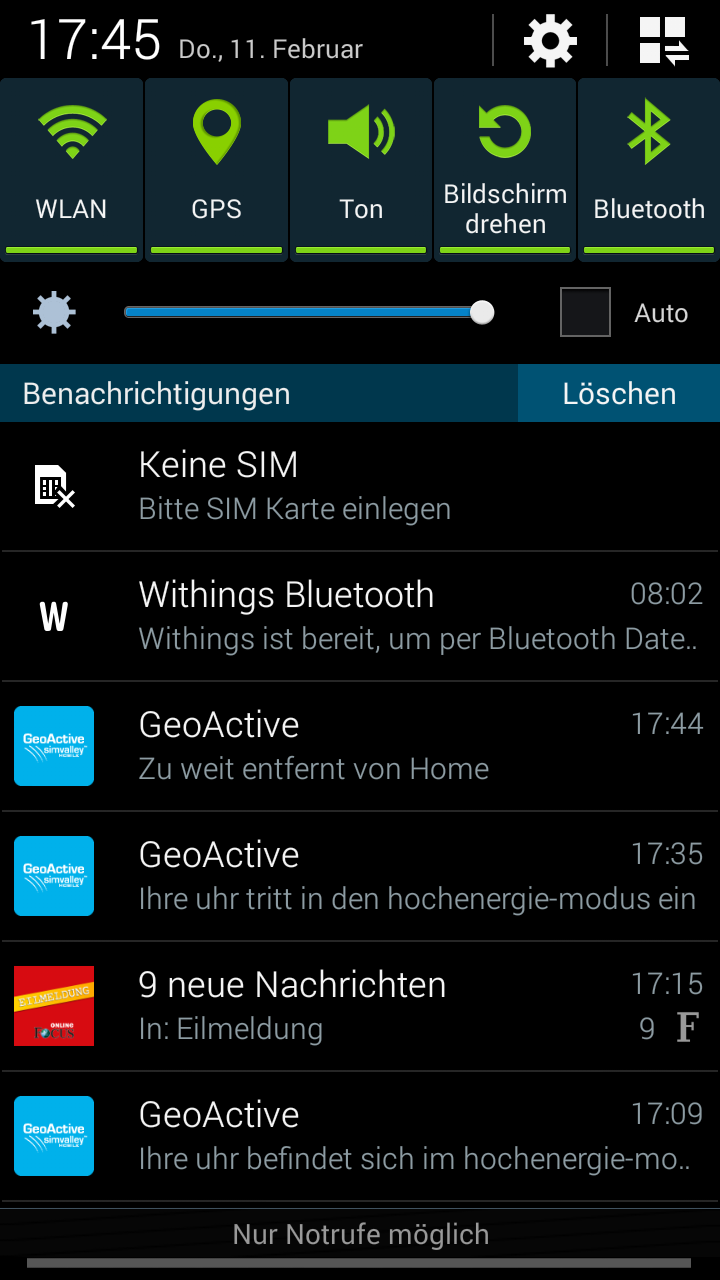The image size is (720, 1280).
Task: Open the quick settings grid panel
Action: click(x=664, y=41)
